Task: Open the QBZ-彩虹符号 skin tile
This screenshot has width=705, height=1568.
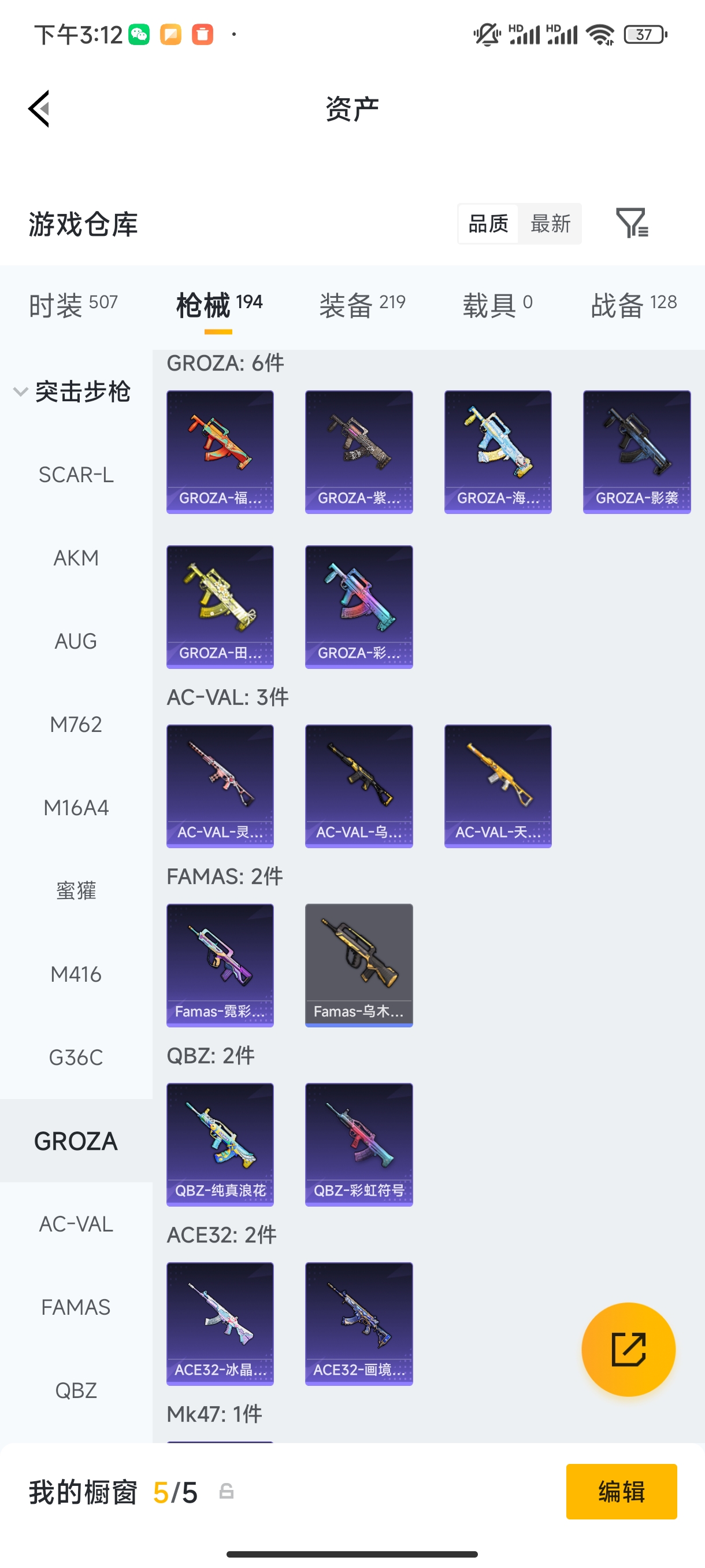Action: (x=358, y=1144)
